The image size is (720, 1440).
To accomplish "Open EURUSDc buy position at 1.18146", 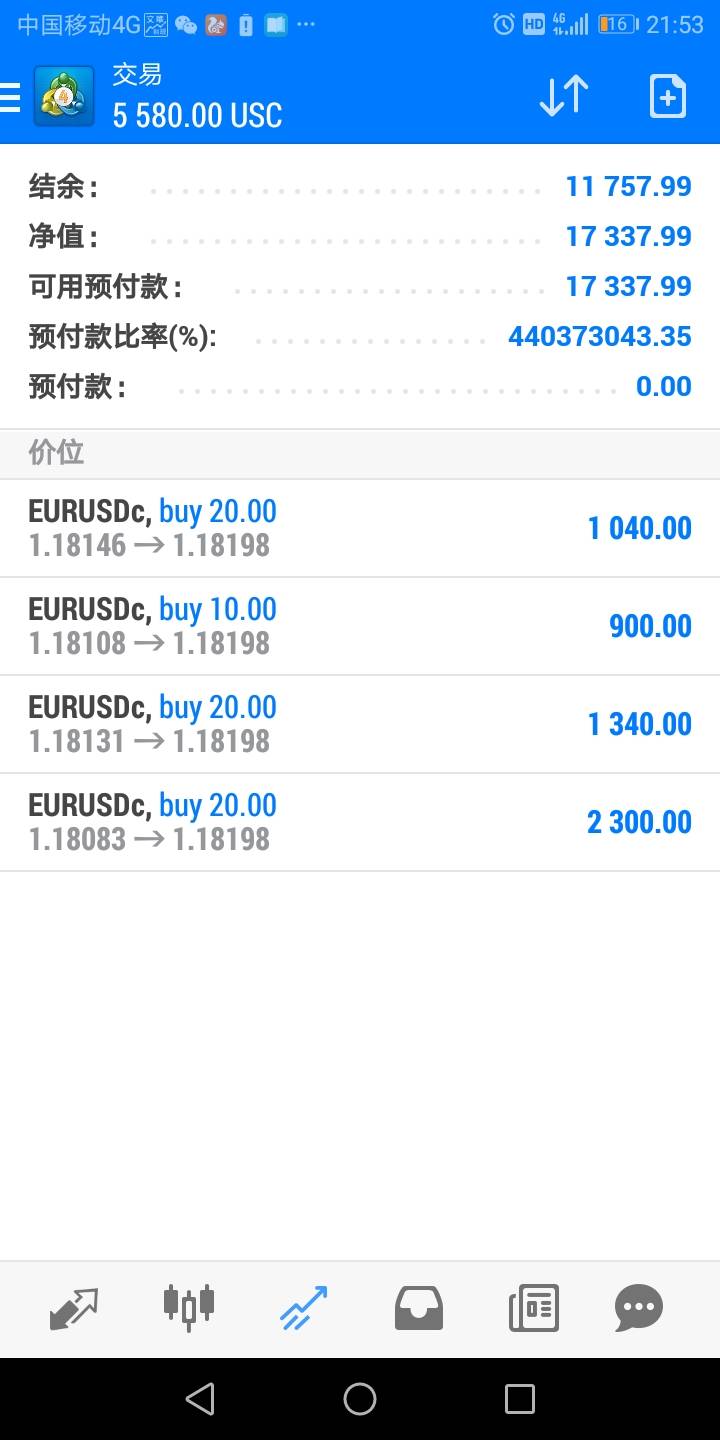I will point(360,528).
